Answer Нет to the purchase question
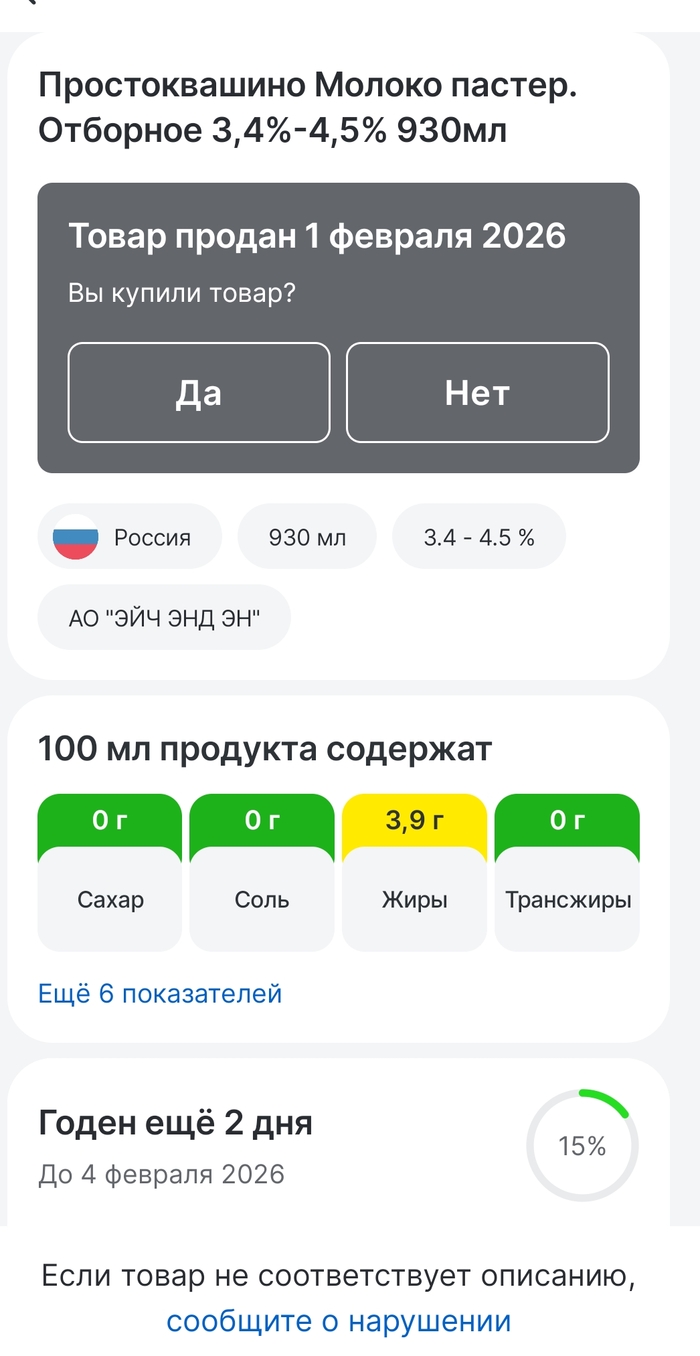Screen dimensions: 700x1356 coord(477,392)
